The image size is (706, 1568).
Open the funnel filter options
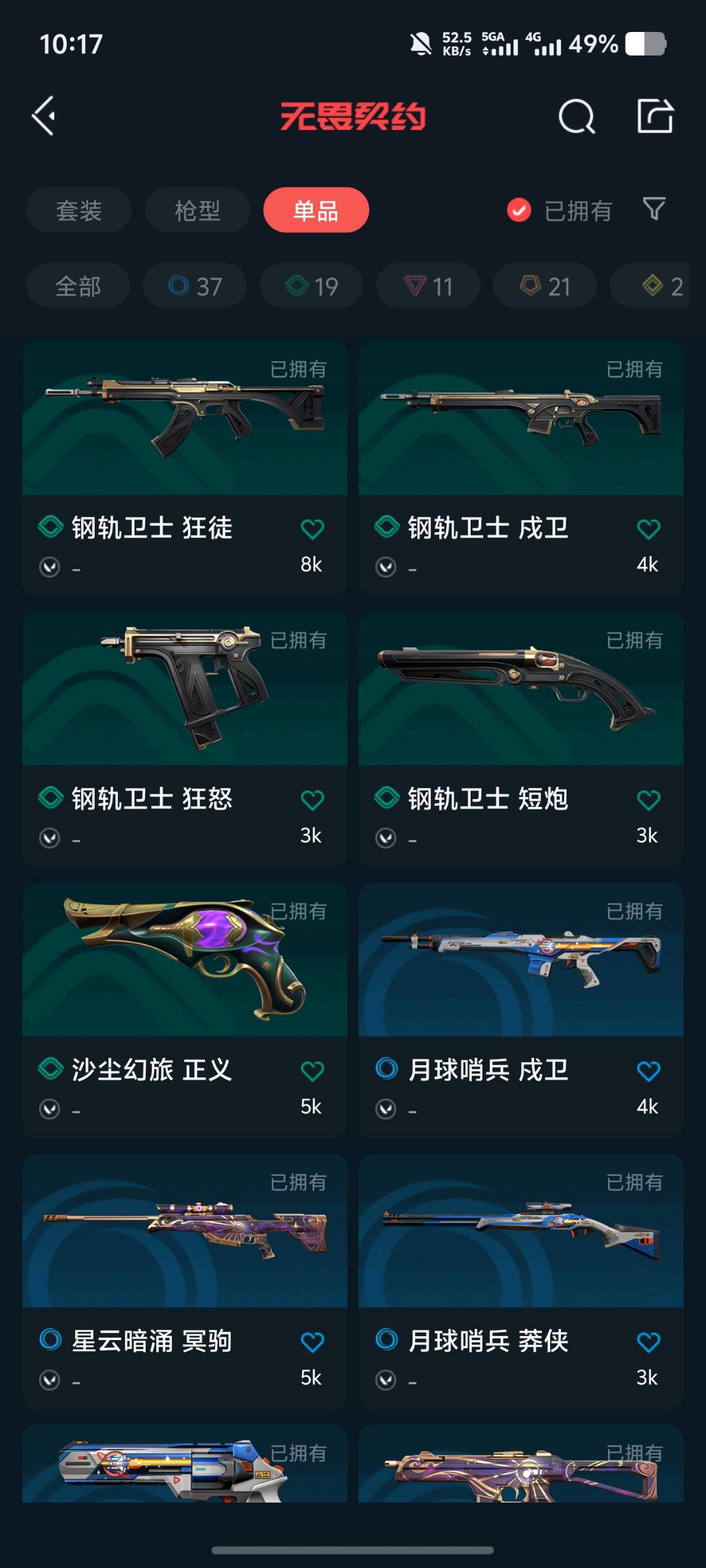coord(654,209)
